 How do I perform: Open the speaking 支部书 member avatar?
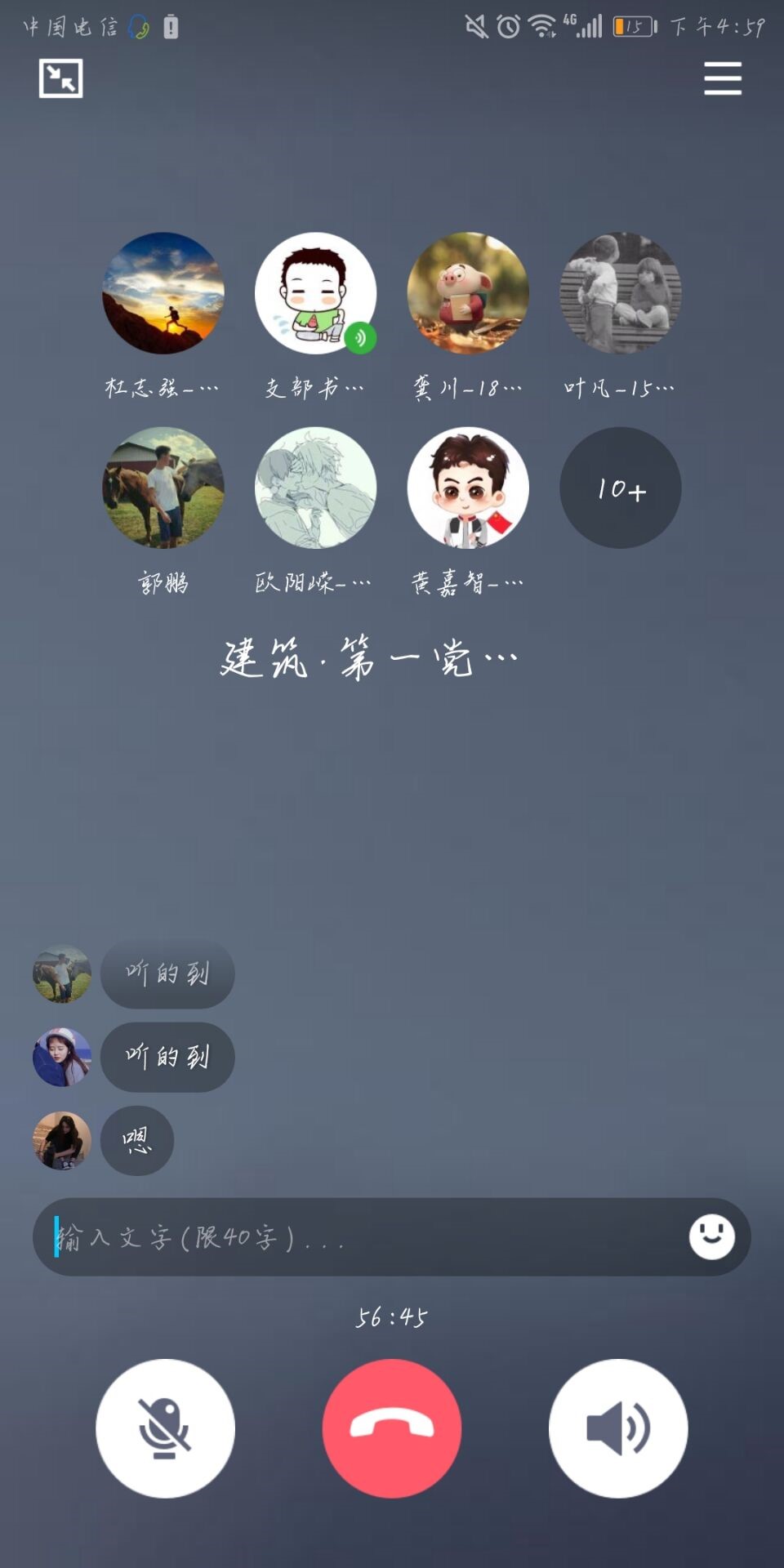click(x=315, y=293)
